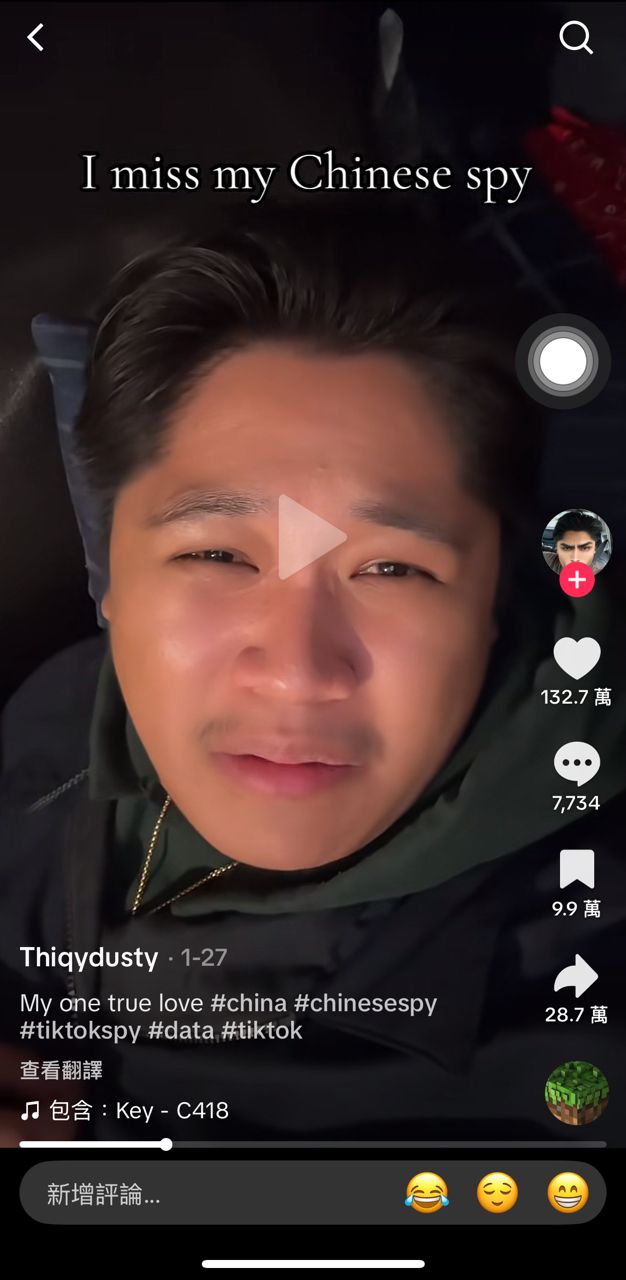Screen dimensions: 626x1280
Task: Open the #china hashtag
Action: point(249,1003)
